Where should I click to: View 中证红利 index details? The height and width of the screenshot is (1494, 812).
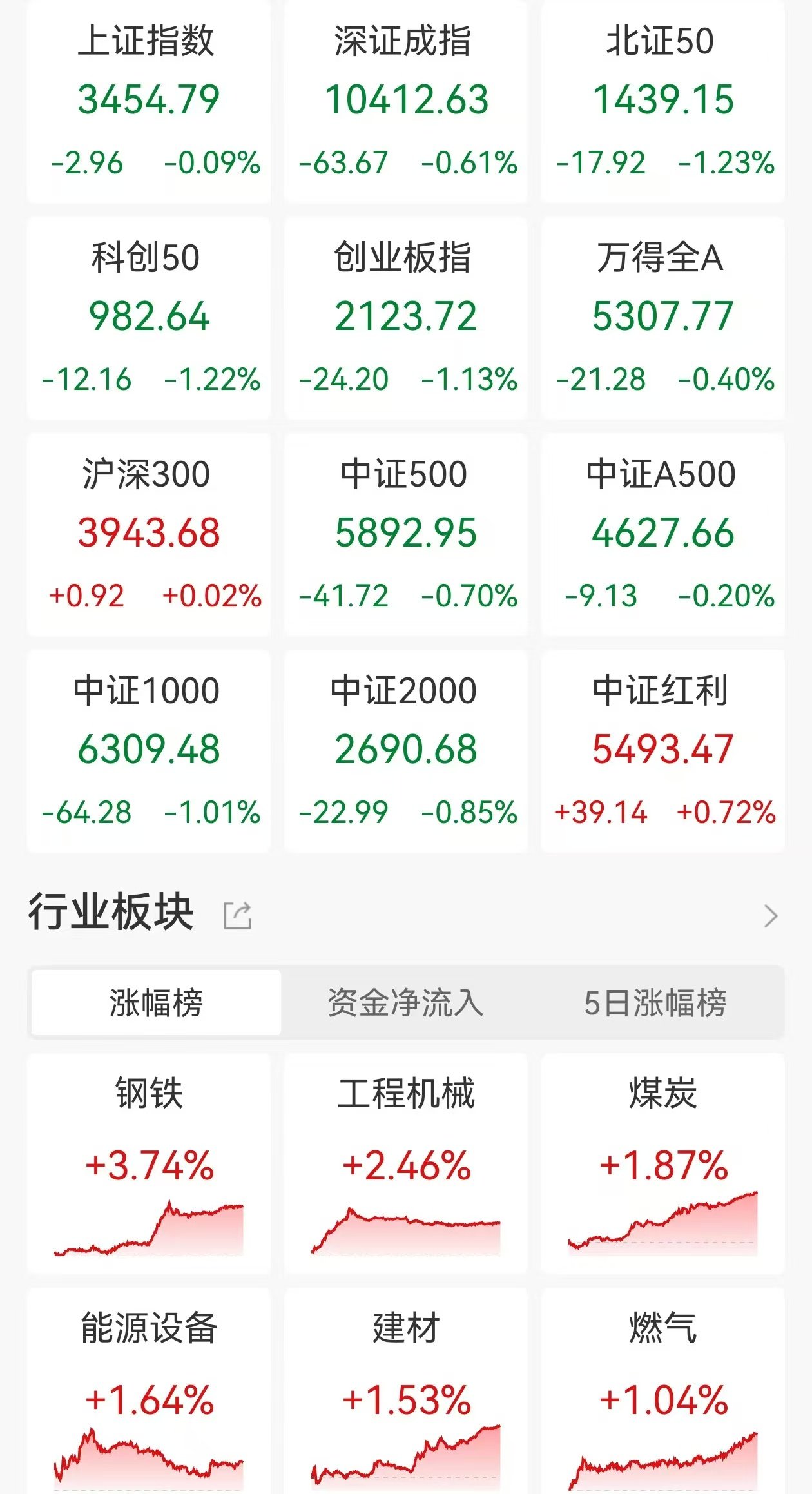tap(663, 752)
